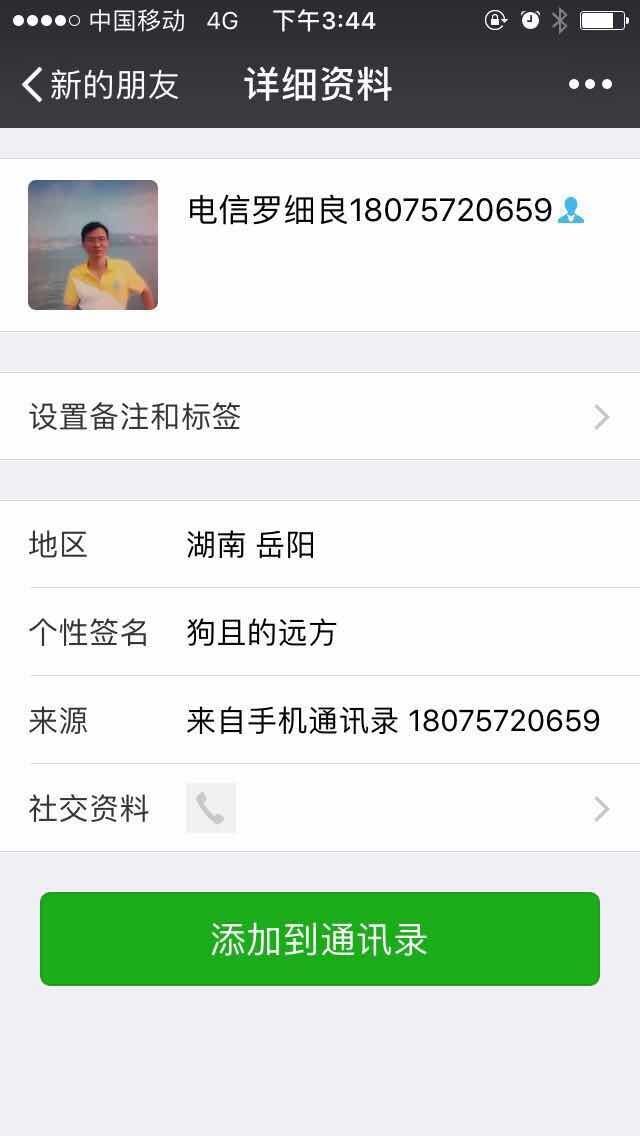Go back to 新的朋友
The image size is (640, 1136).
(99, 85)
